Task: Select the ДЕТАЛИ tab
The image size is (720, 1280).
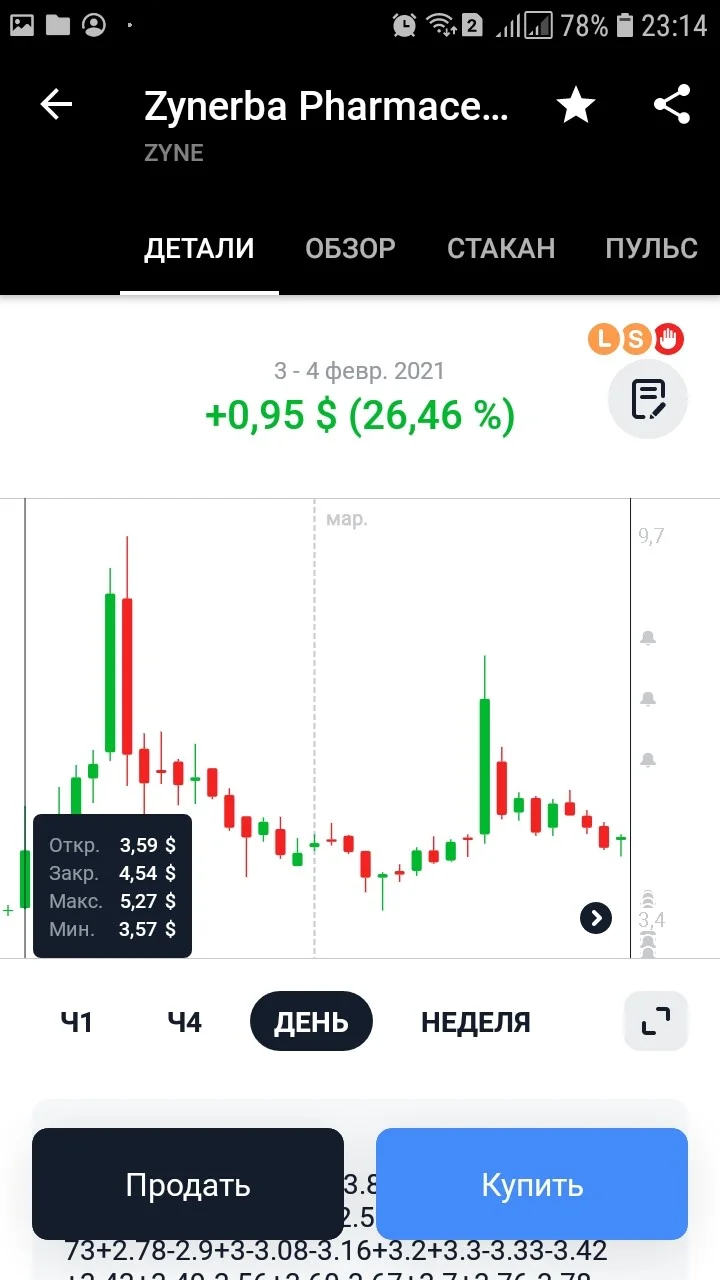Action: (x=199, y=248)
